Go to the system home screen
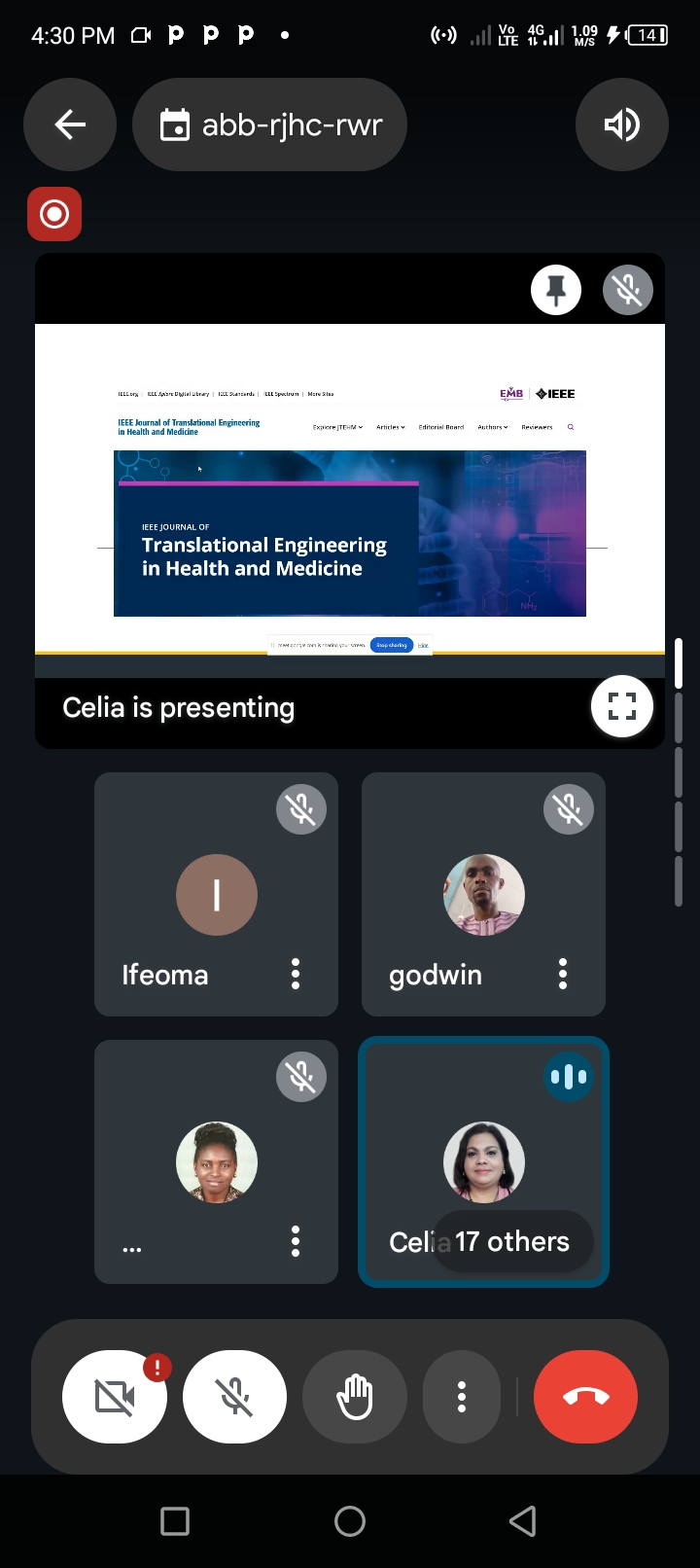Viewport: 700px width, 1568px height. pyautogui.click(x=350, y=1521)
